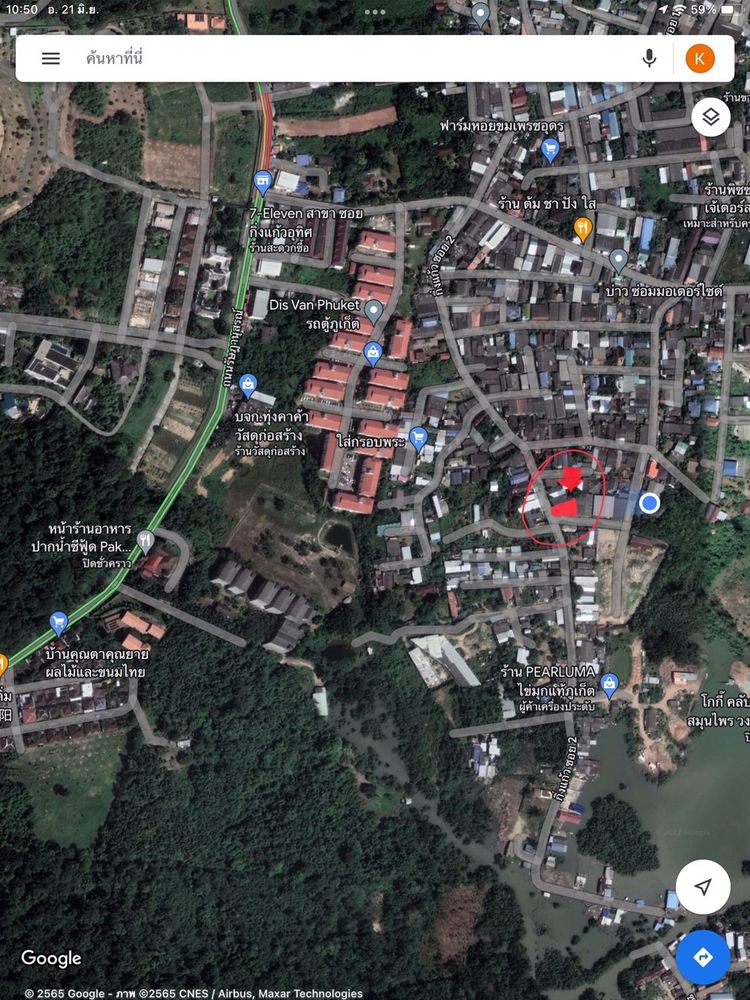Image resolution: width=750 pixels, height=1000 pixels.
Task: Open the ฟาร์มหอยชมเพชรอุดร pin
Action: click(549, 150)
